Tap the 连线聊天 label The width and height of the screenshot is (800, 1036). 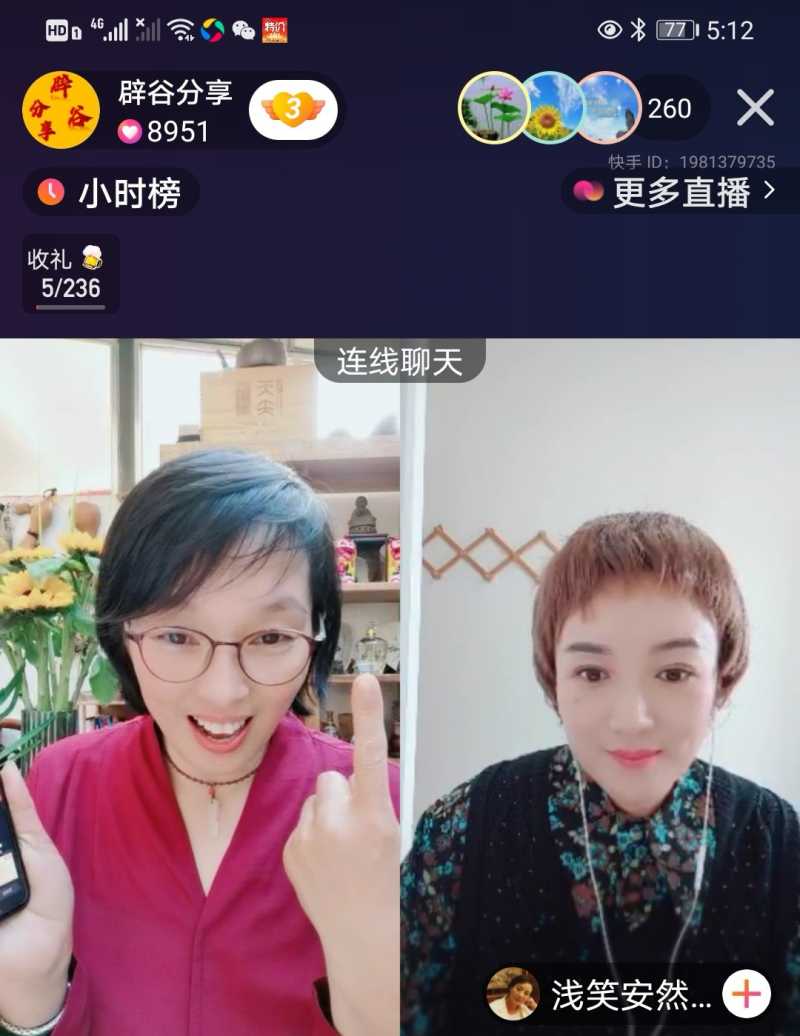click(x=399, y=361)
